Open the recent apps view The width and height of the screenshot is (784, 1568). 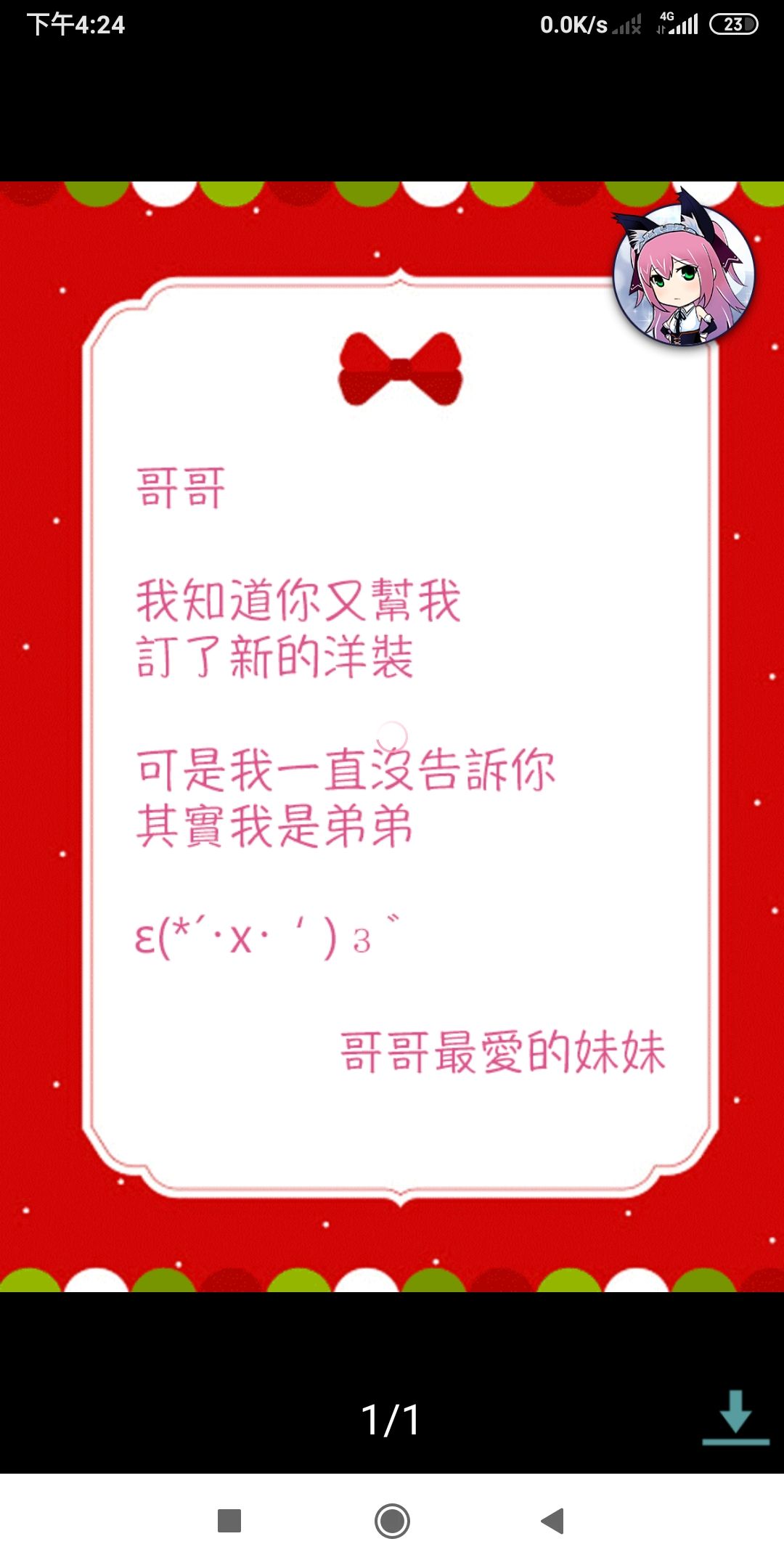229,1521
